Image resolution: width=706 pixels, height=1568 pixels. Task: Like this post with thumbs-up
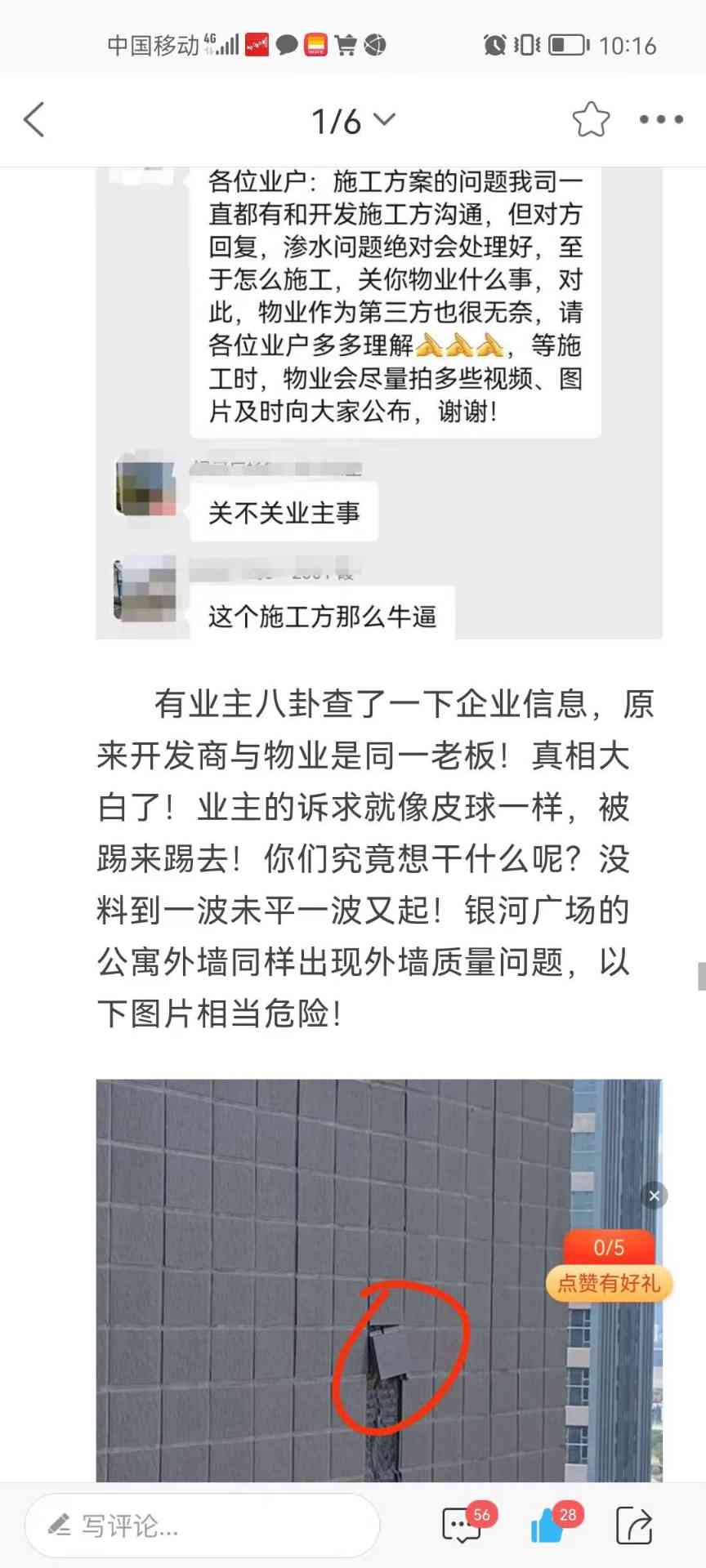pos(547,1526)
